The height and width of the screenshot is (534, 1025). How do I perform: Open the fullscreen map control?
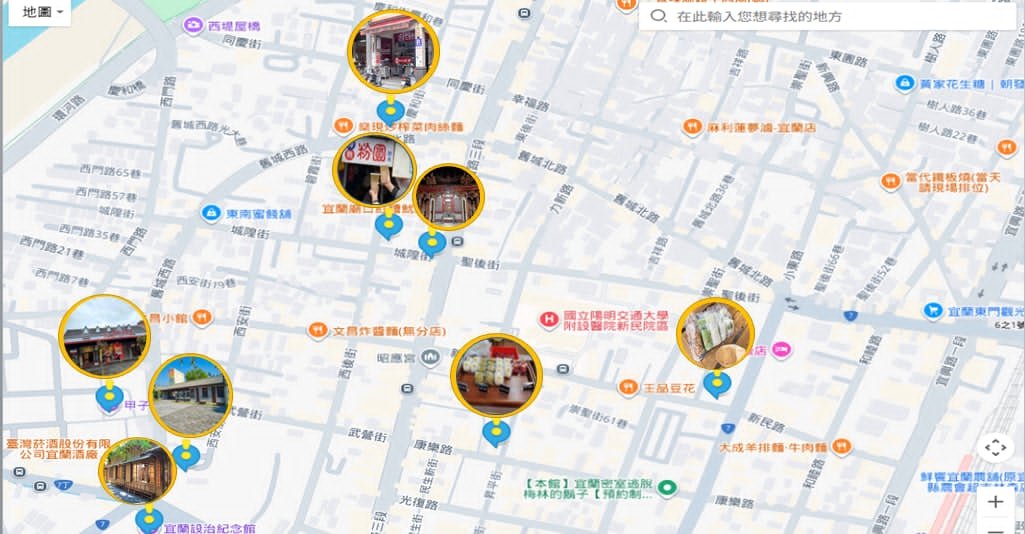[x=995, y=448]
